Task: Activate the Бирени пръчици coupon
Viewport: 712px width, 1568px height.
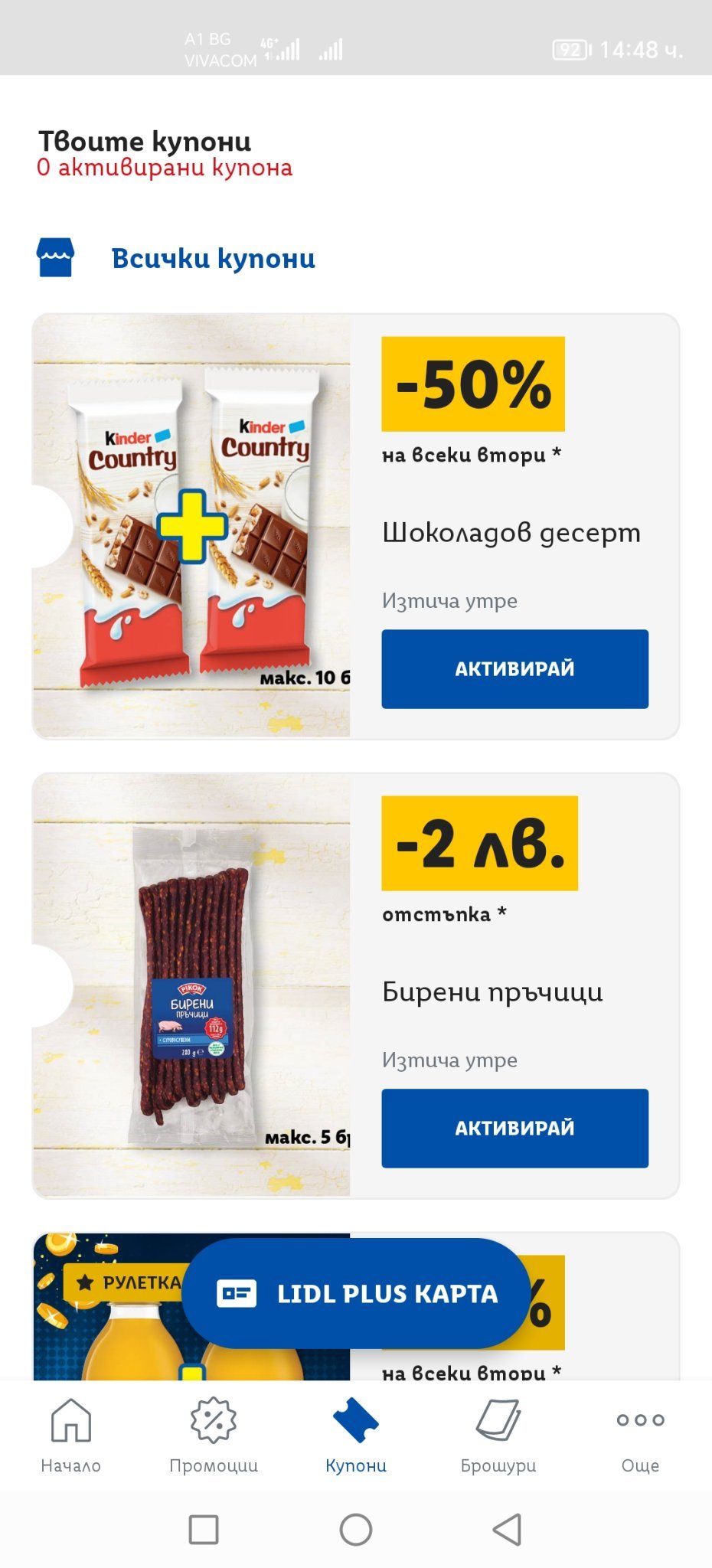Action: pos(514,1128)
